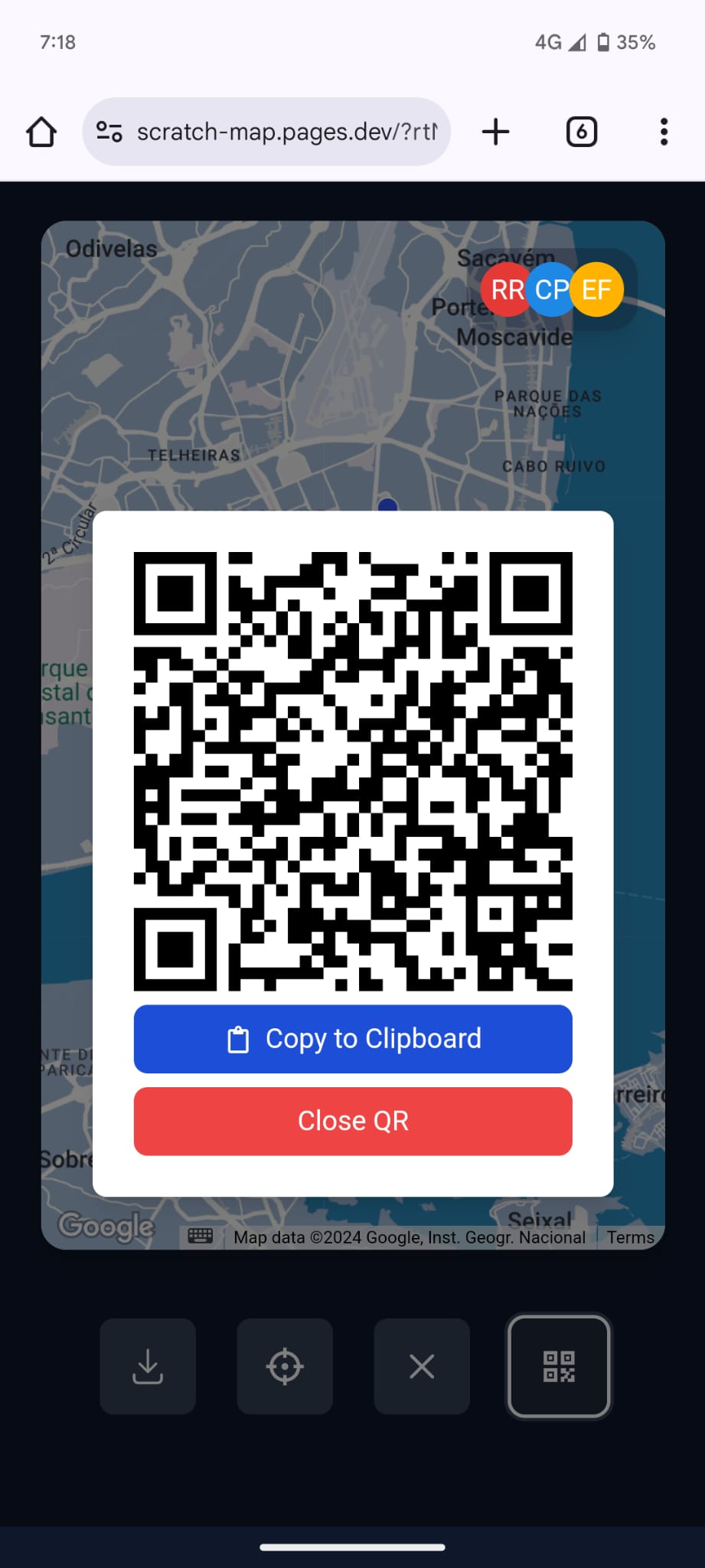View map keyboard shortcuts
The width and height of the screenshot is (705, 1568).
201,1236
